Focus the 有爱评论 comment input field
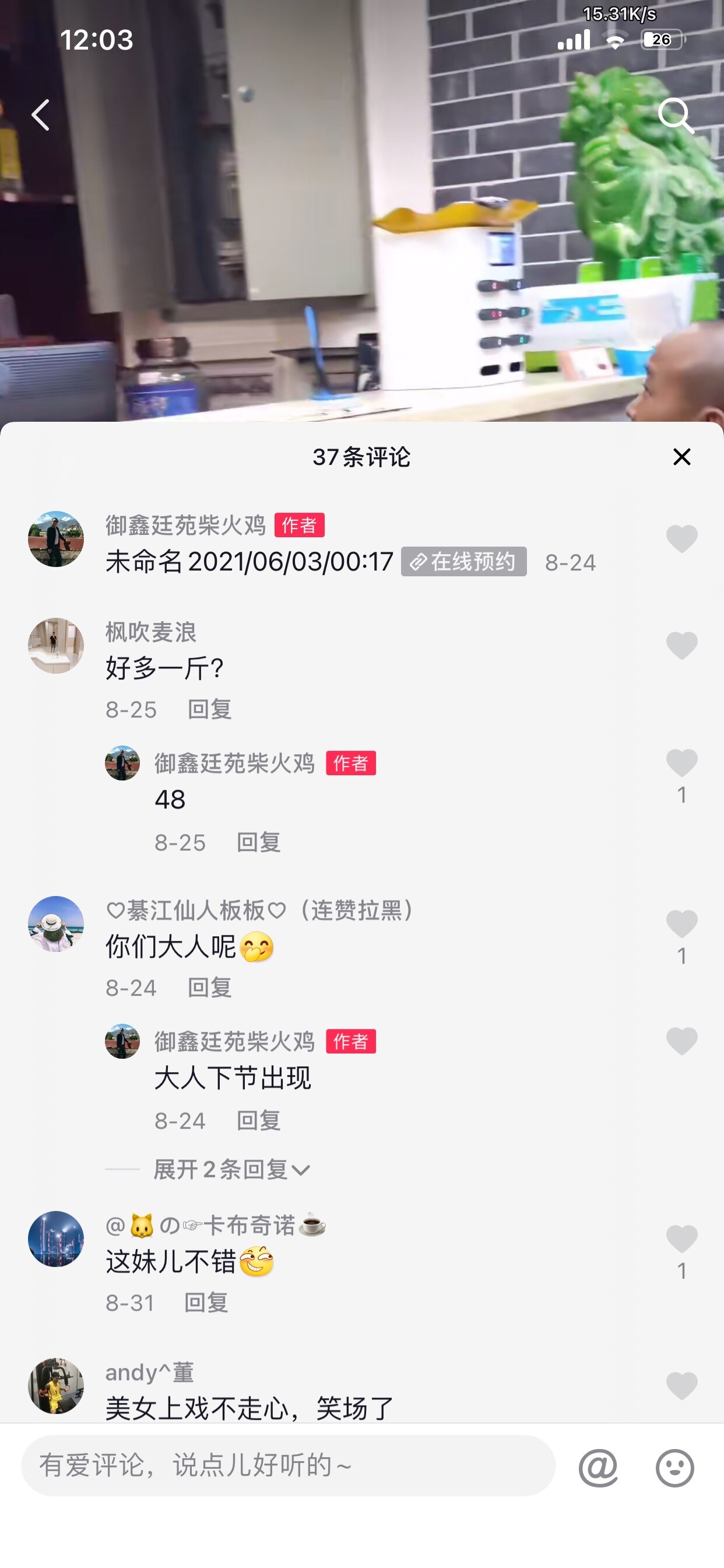Viewport: 724px width, 1568px height. [288, 1465]
